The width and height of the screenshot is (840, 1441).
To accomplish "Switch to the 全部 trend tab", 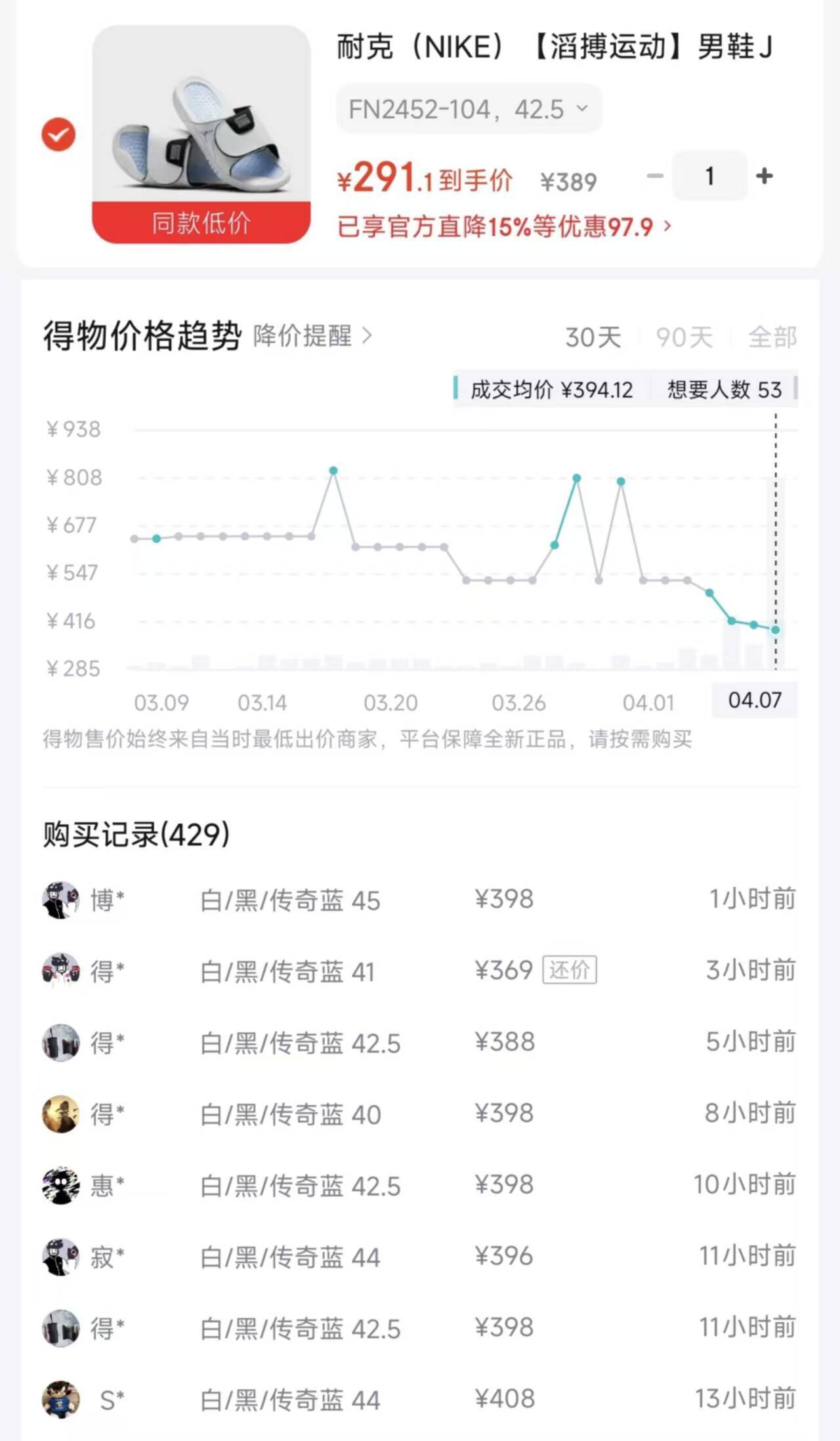I will click(x=772, y=335).
